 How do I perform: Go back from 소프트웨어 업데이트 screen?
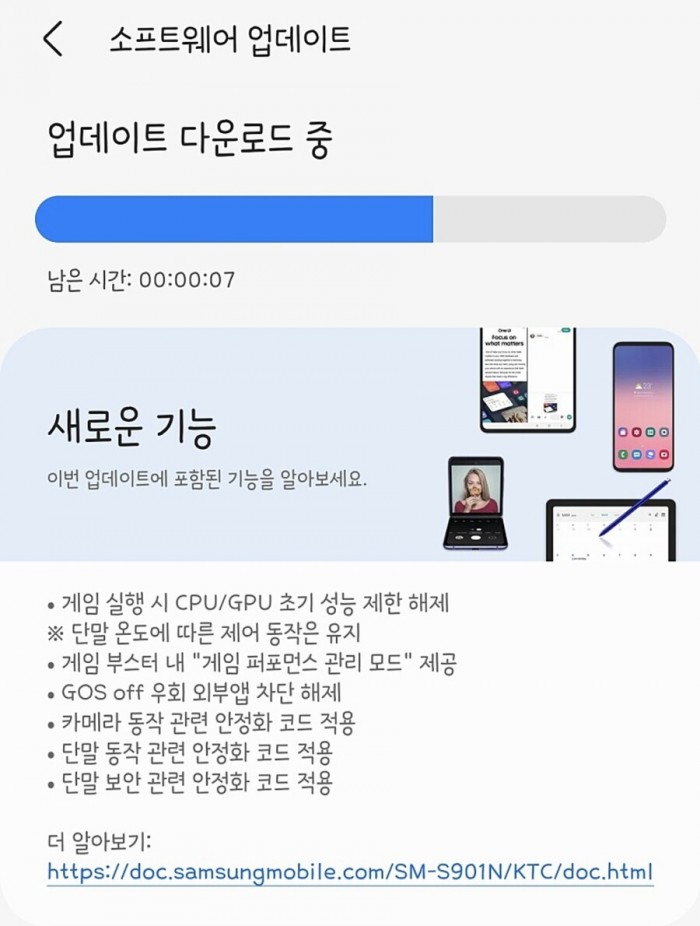point(53,40)
